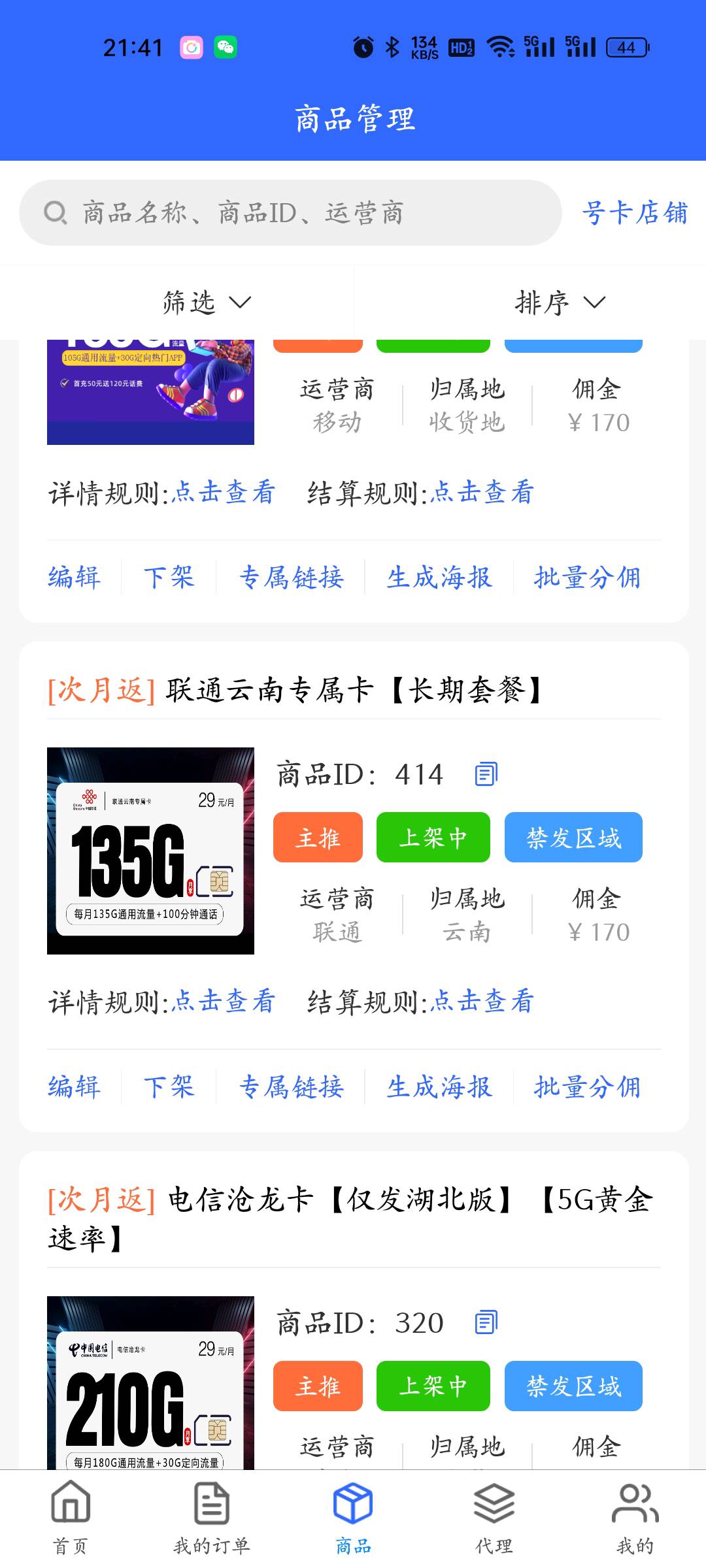Open the 135G 联通云南专属卡 product image
The width and height of the screenshot is (706, 1568).
pyautogui.click(x=150, y=851)
